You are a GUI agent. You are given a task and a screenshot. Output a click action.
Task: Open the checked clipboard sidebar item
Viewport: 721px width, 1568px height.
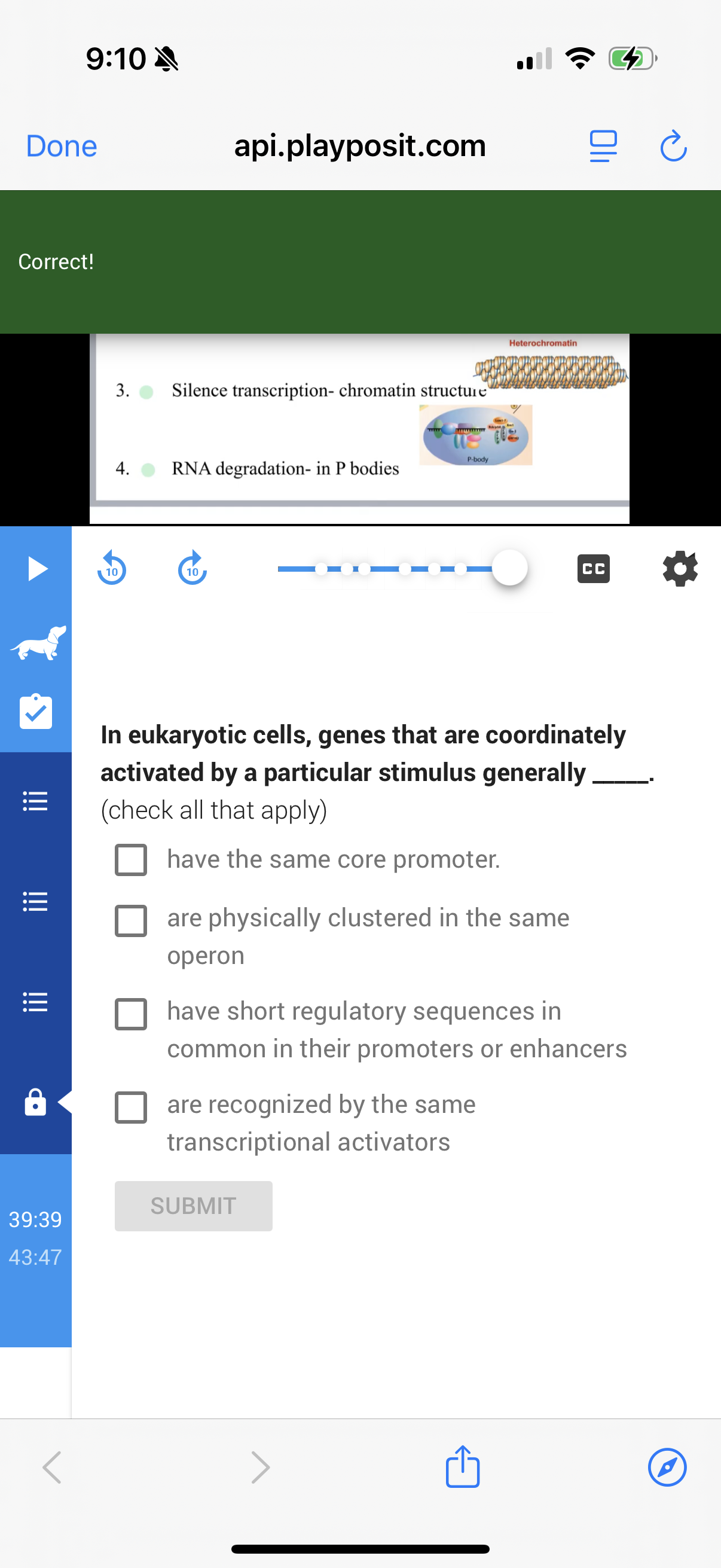point(36,712)
